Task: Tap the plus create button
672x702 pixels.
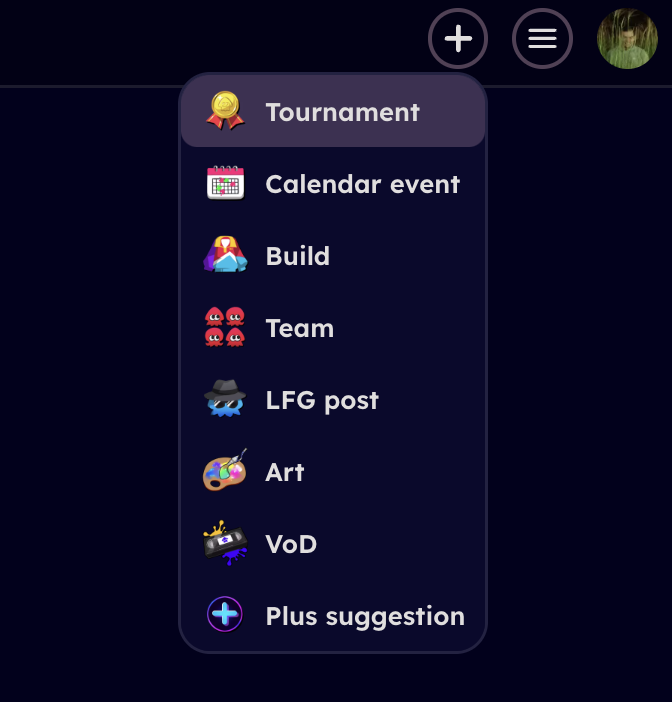Action: pos(458,39)
